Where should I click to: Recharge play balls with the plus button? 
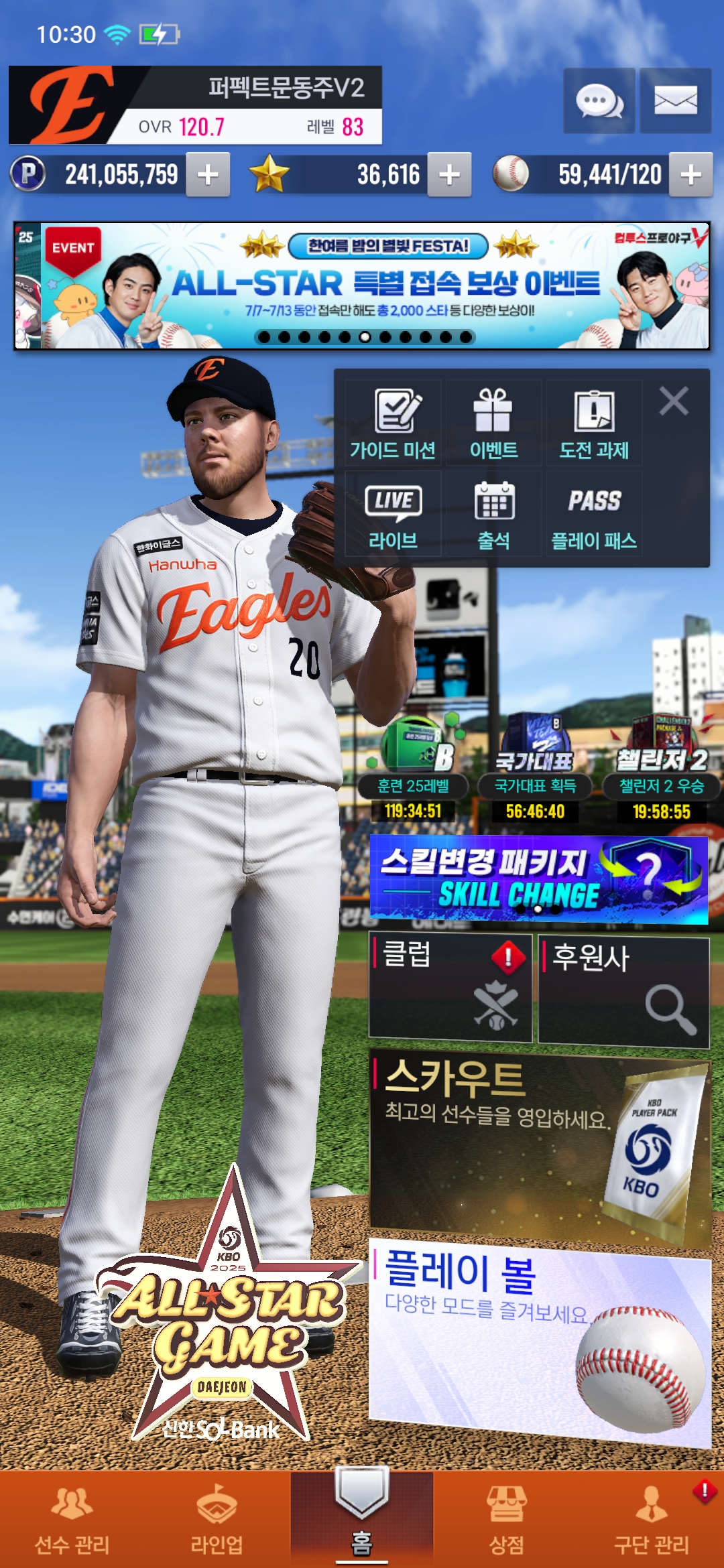coord(690,175)
